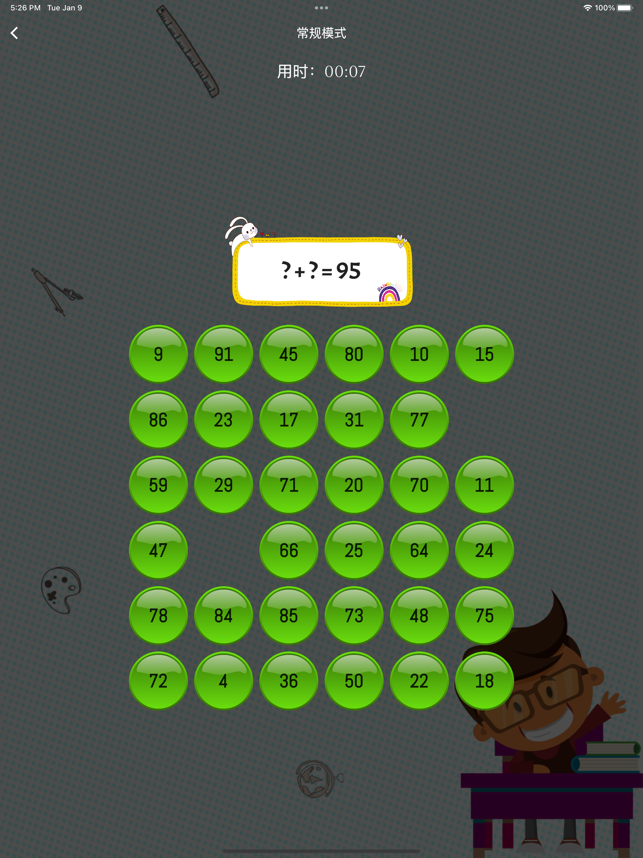The width and height of the screenshot is (643, 858).
Task: Select the green ball numbered 9
Action: 158,354
